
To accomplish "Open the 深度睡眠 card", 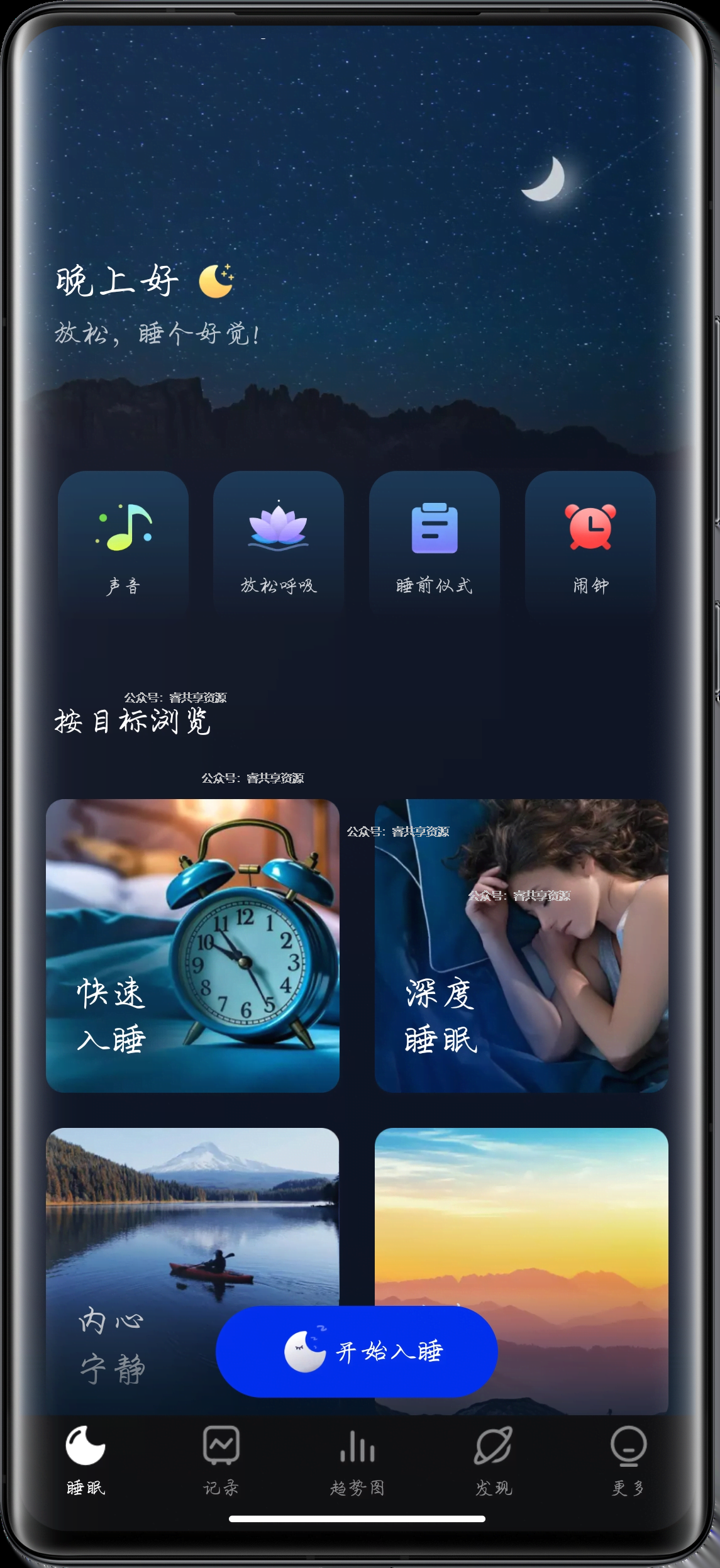I will [521, 946].
